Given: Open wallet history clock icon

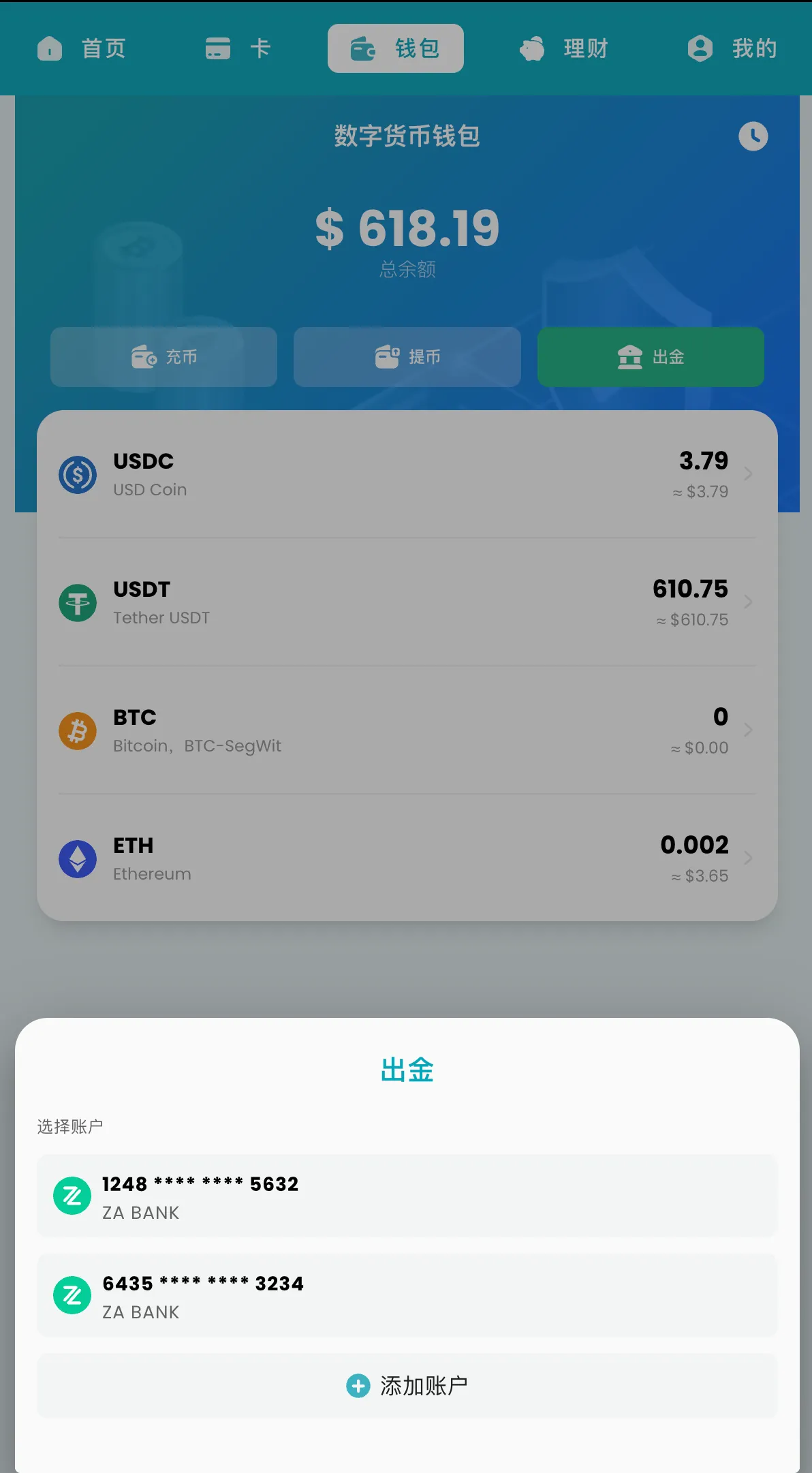Looking at the screenshot, I should (753, 136).
